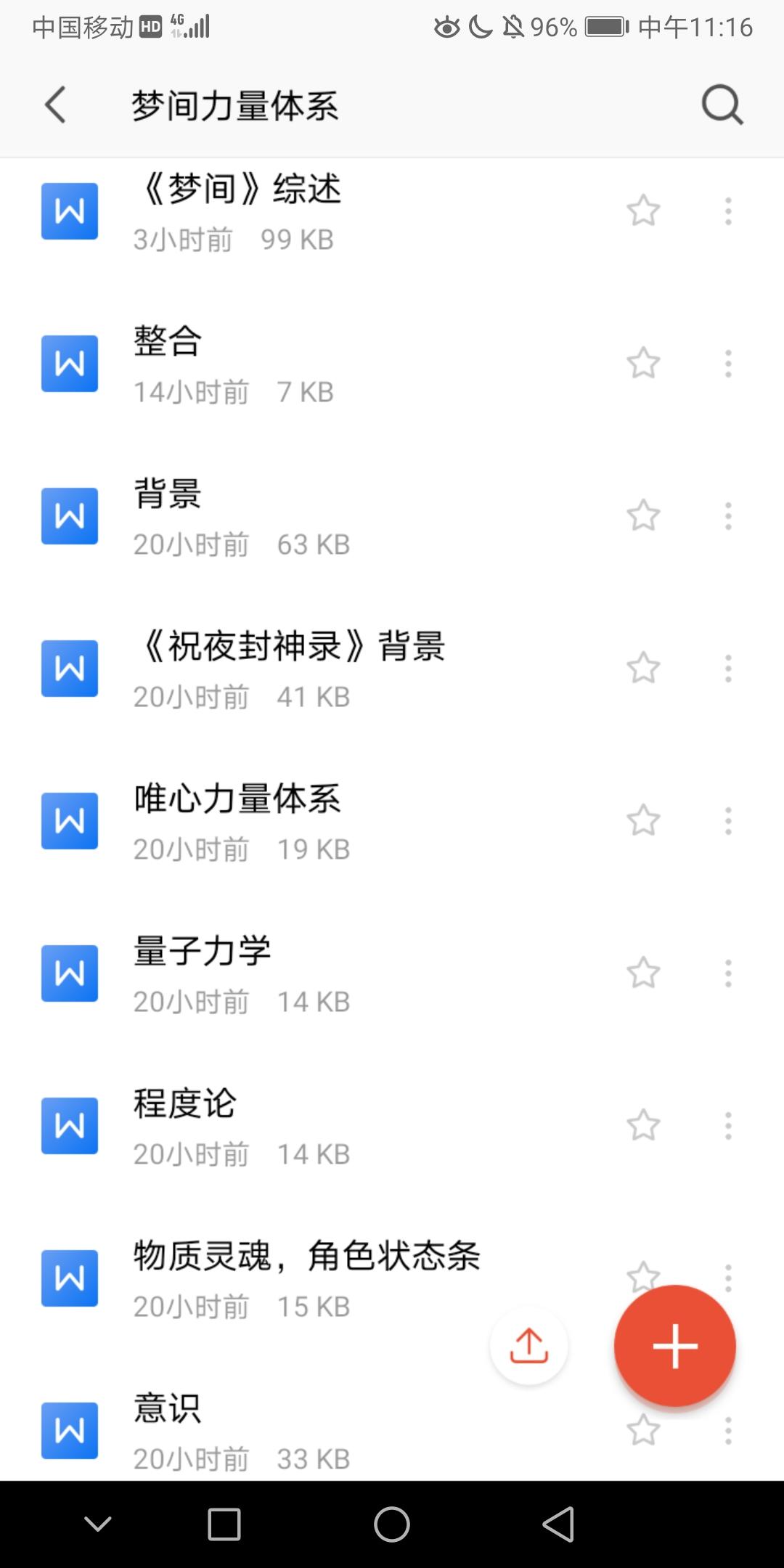Open more options for 背景
The height and width of the screenshot is (1568, 784).
728,516
